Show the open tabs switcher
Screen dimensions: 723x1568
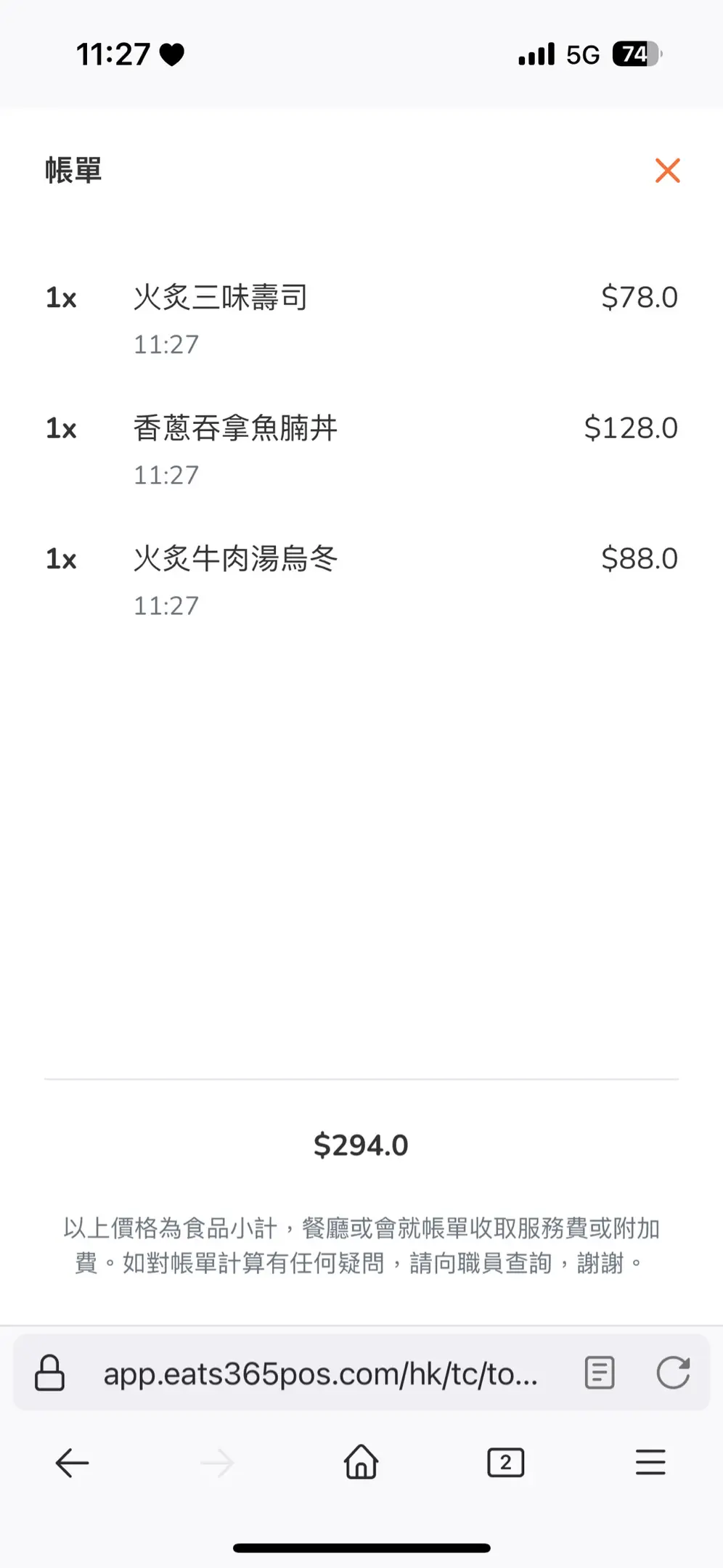point(505,1463)
